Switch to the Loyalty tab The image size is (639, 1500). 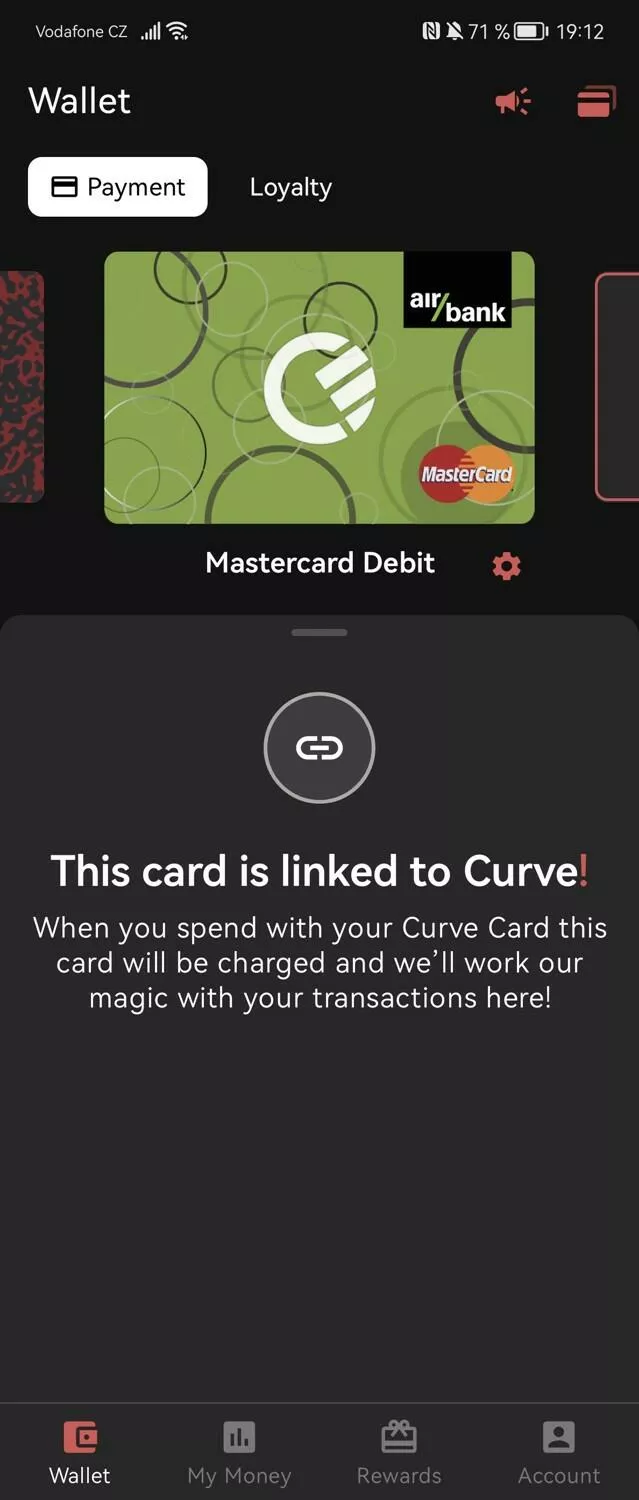(x=290, y=187)
